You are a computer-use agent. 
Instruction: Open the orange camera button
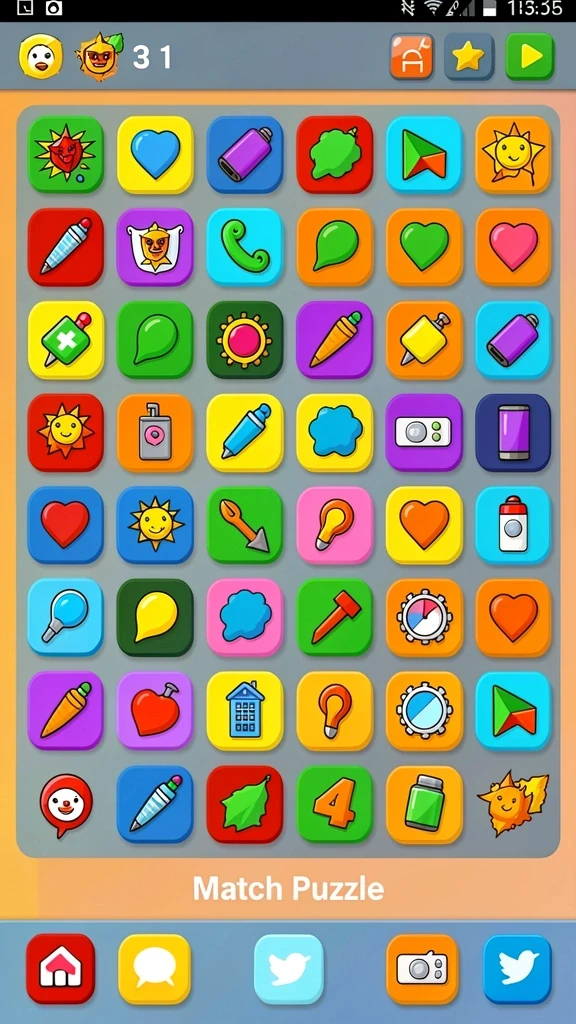pos(422,968)
